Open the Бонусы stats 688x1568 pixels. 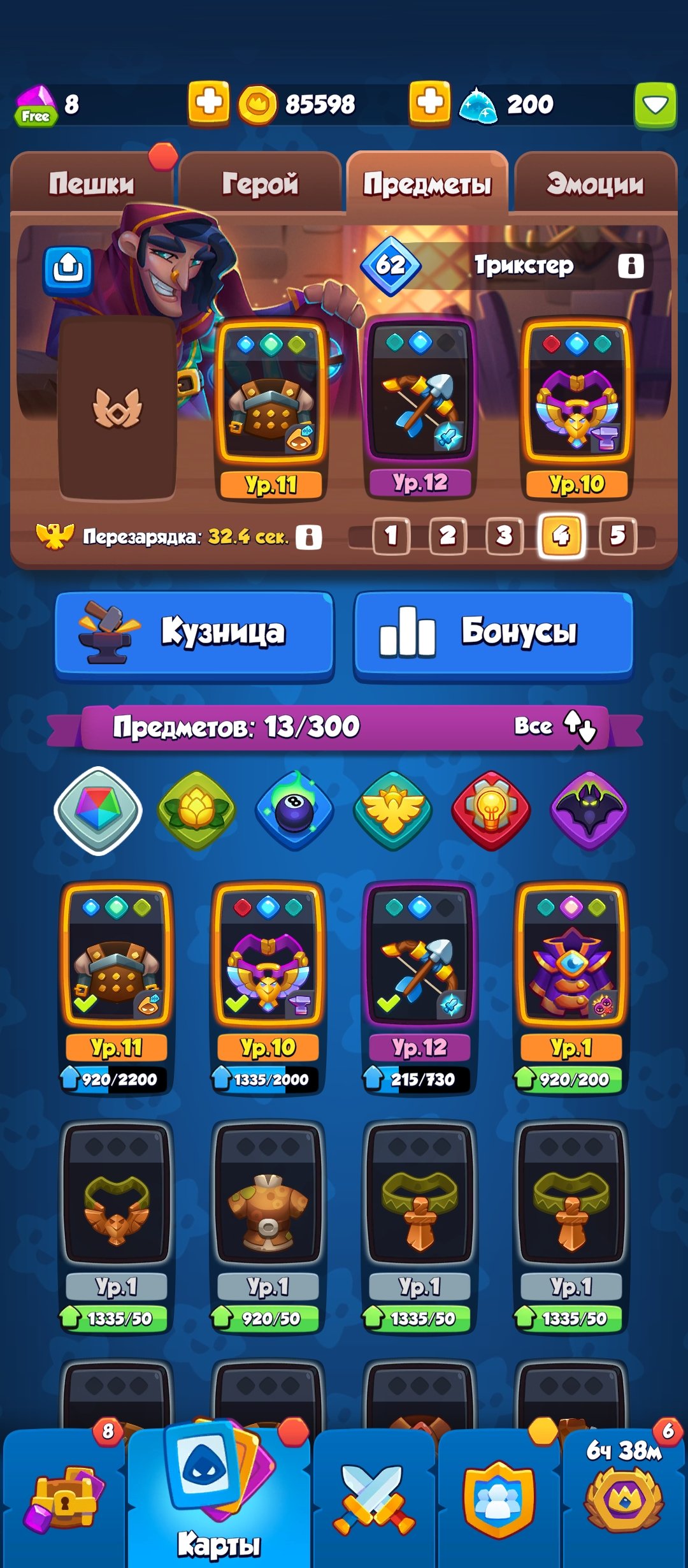pos(494,635)
